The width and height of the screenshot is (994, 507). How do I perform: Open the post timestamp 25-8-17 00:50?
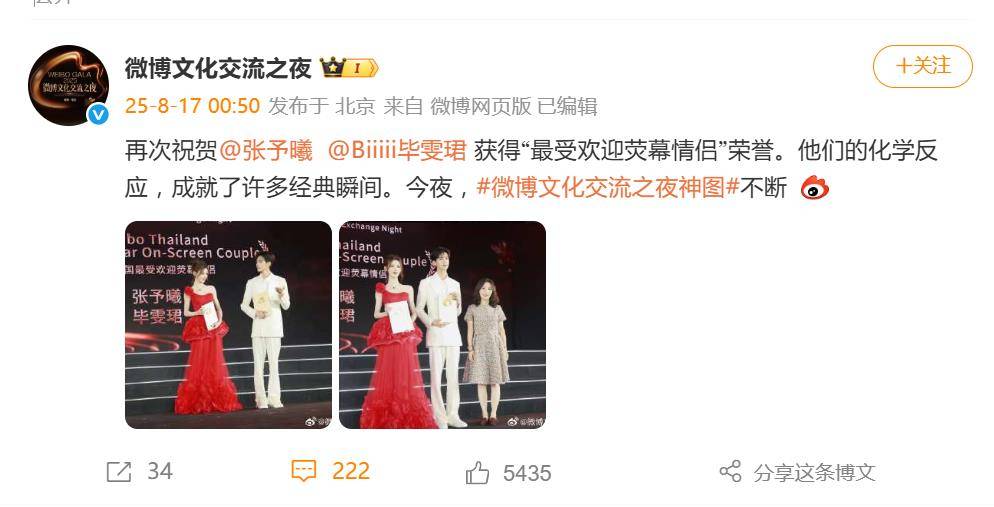(192, 106)
